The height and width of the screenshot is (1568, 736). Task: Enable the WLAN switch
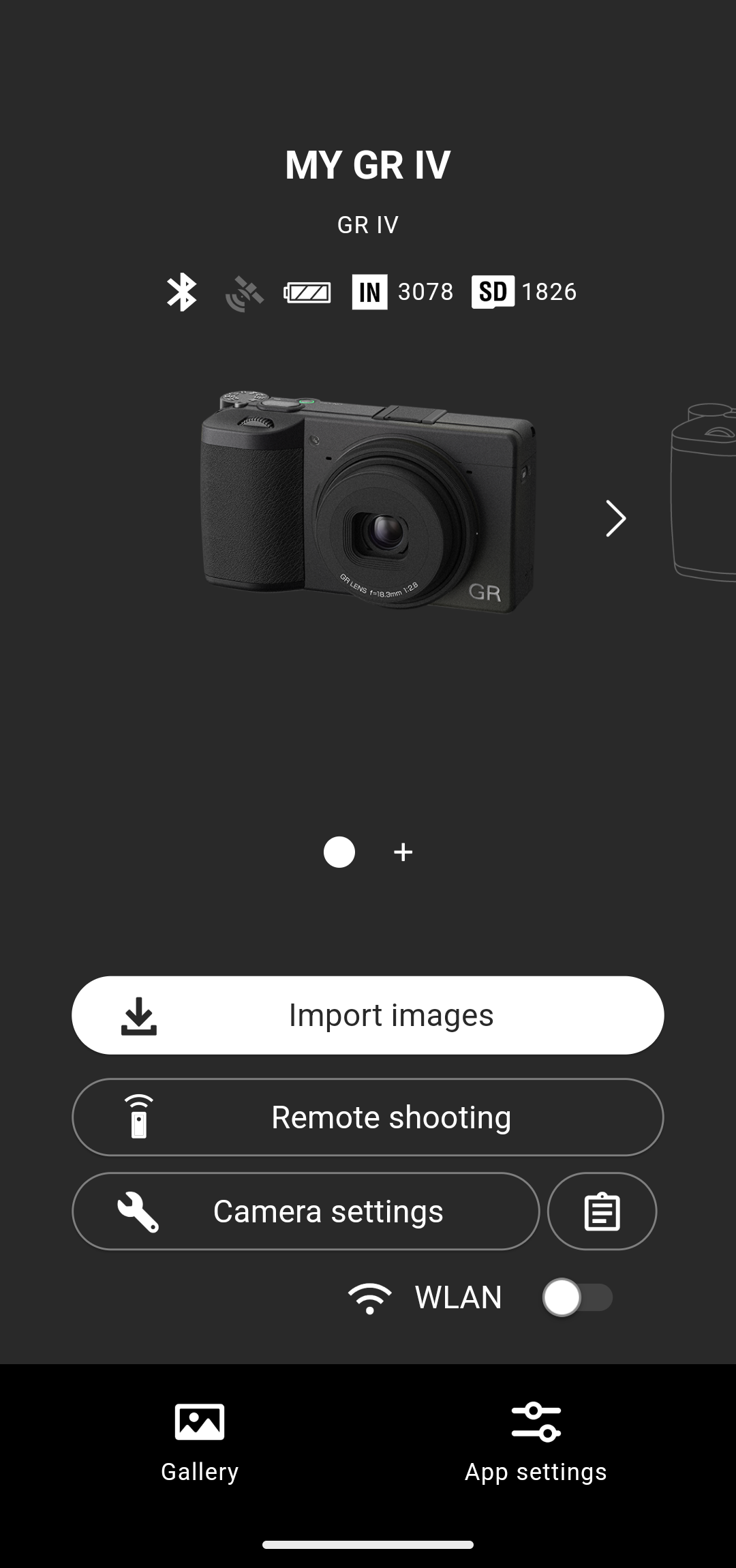click(577, 1297)
